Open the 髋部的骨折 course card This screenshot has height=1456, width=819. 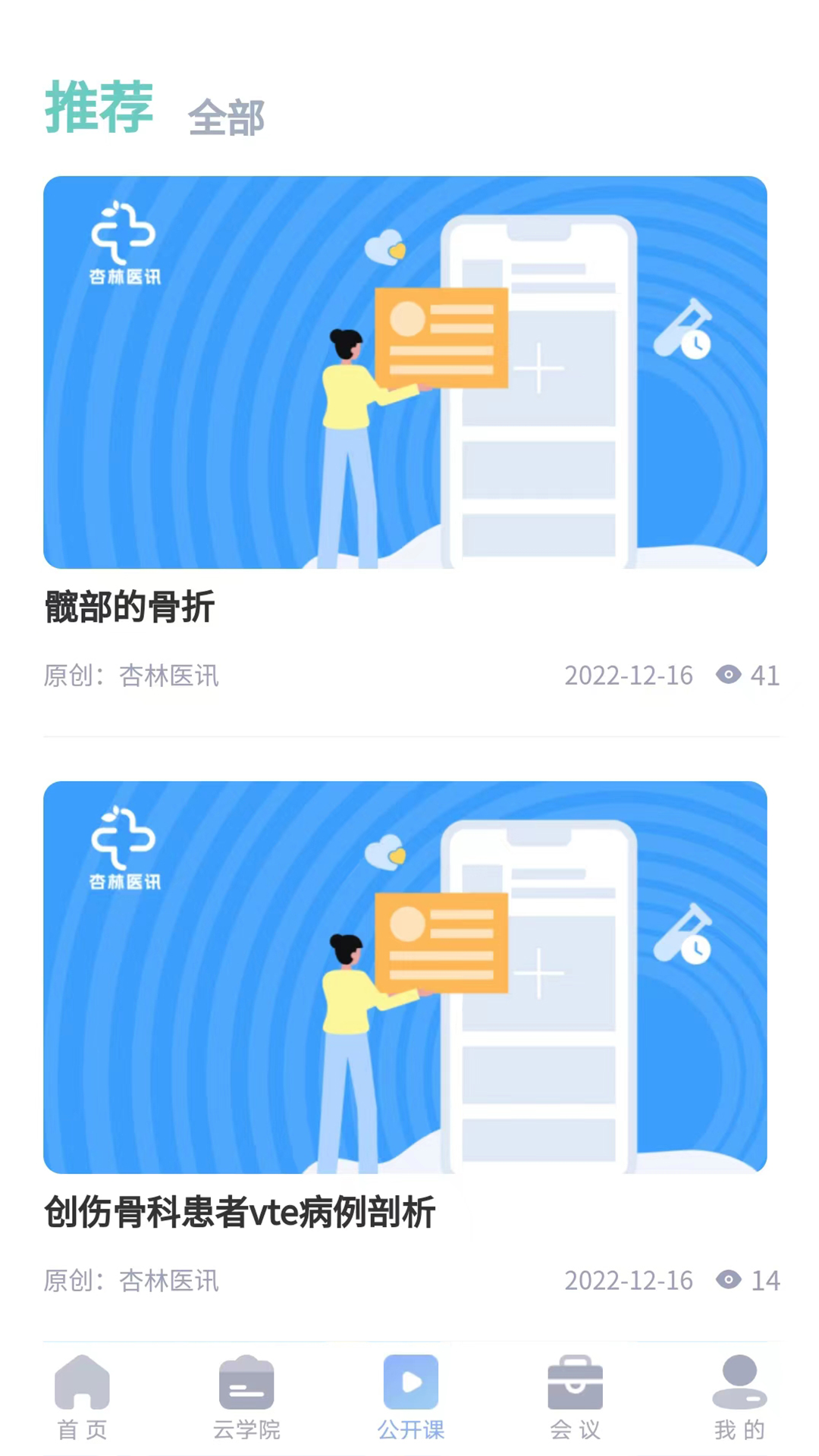coord(405,373)
